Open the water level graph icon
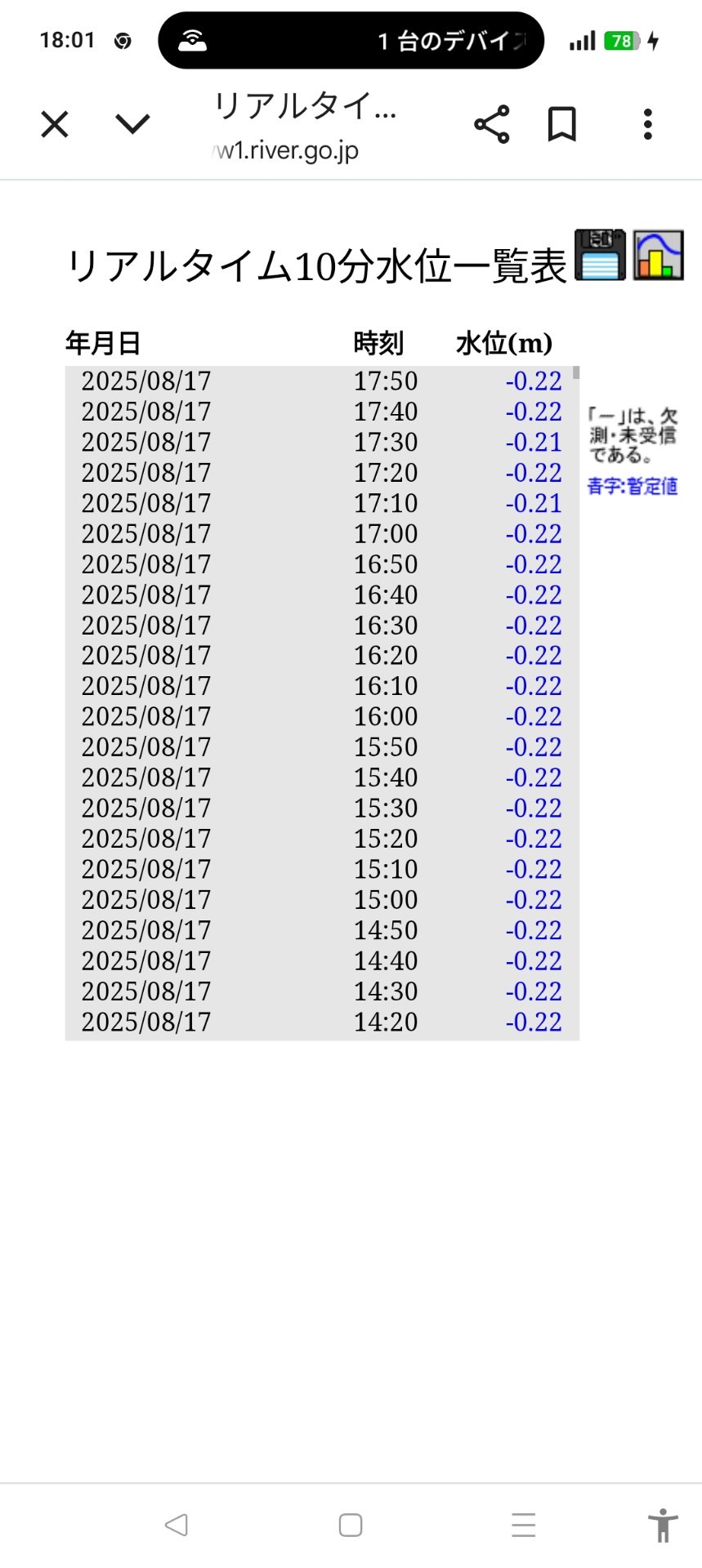This screenshot has width=702, height=1568. click(x=659, y=255)
